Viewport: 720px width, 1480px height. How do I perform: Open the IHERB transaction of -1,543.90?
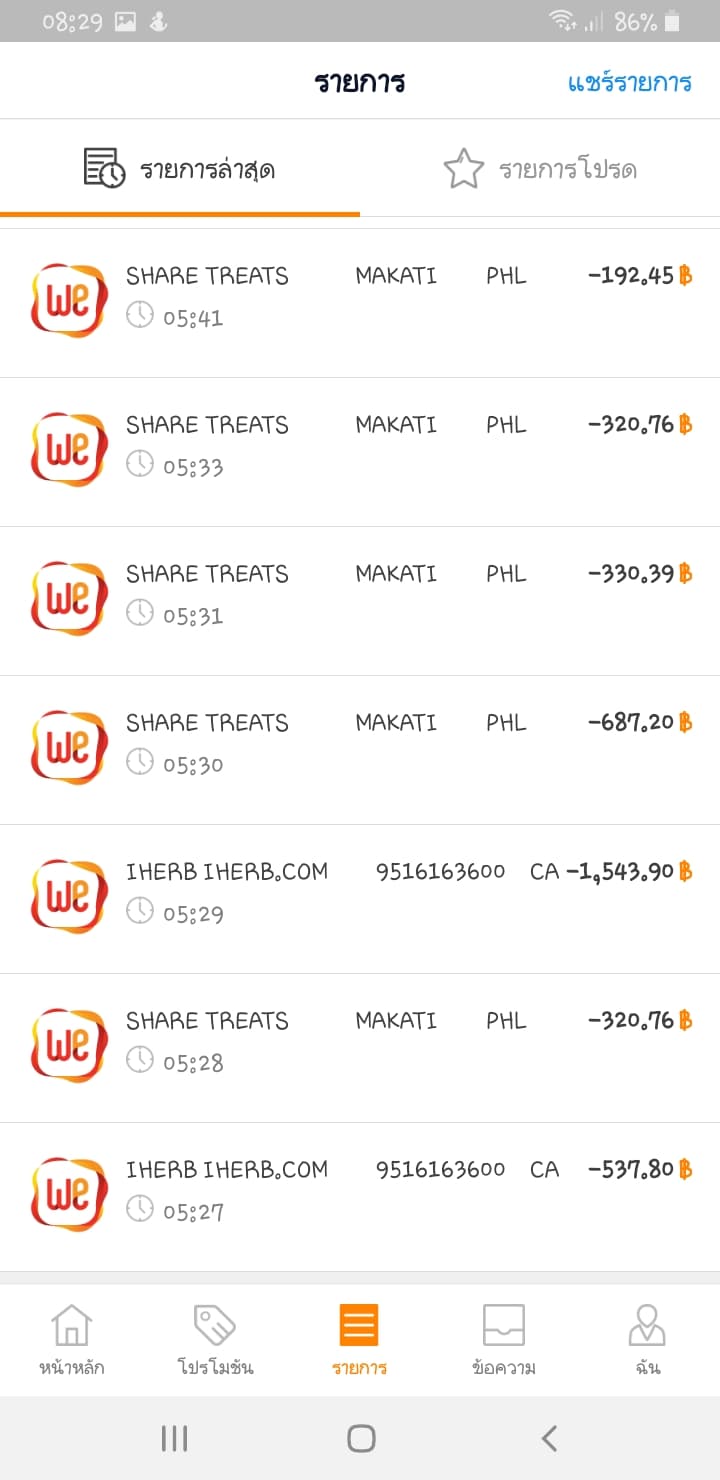(x=360, y=897)
